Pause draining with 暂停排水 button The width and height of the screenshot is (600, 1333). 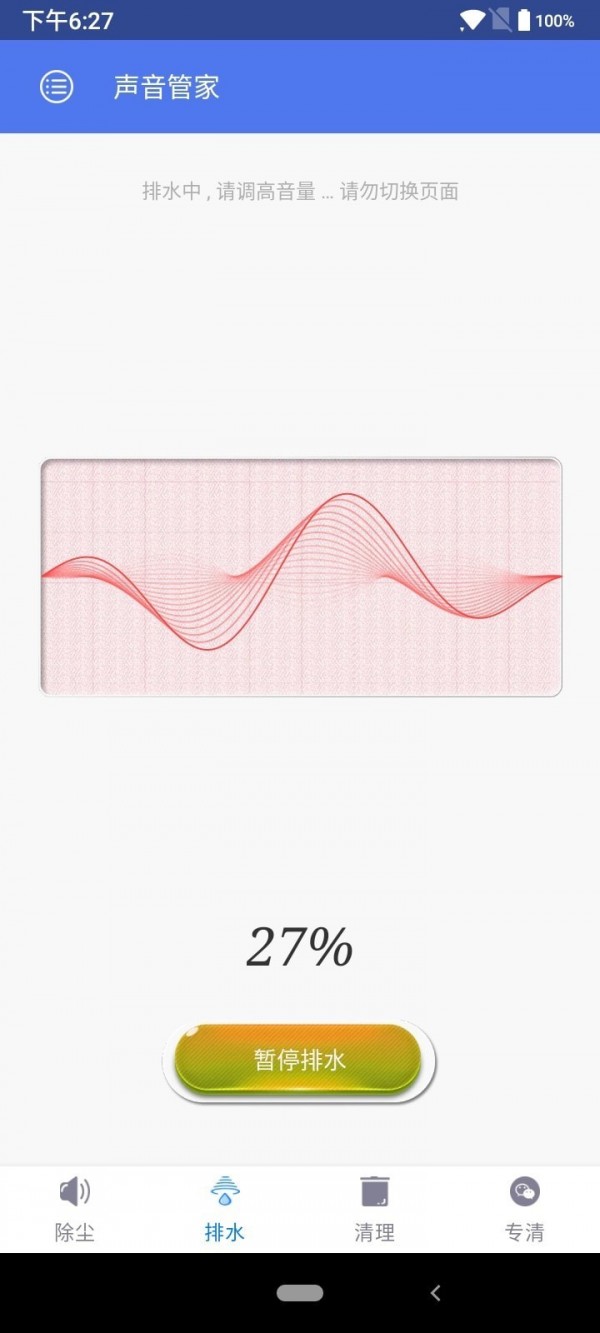299,1060
